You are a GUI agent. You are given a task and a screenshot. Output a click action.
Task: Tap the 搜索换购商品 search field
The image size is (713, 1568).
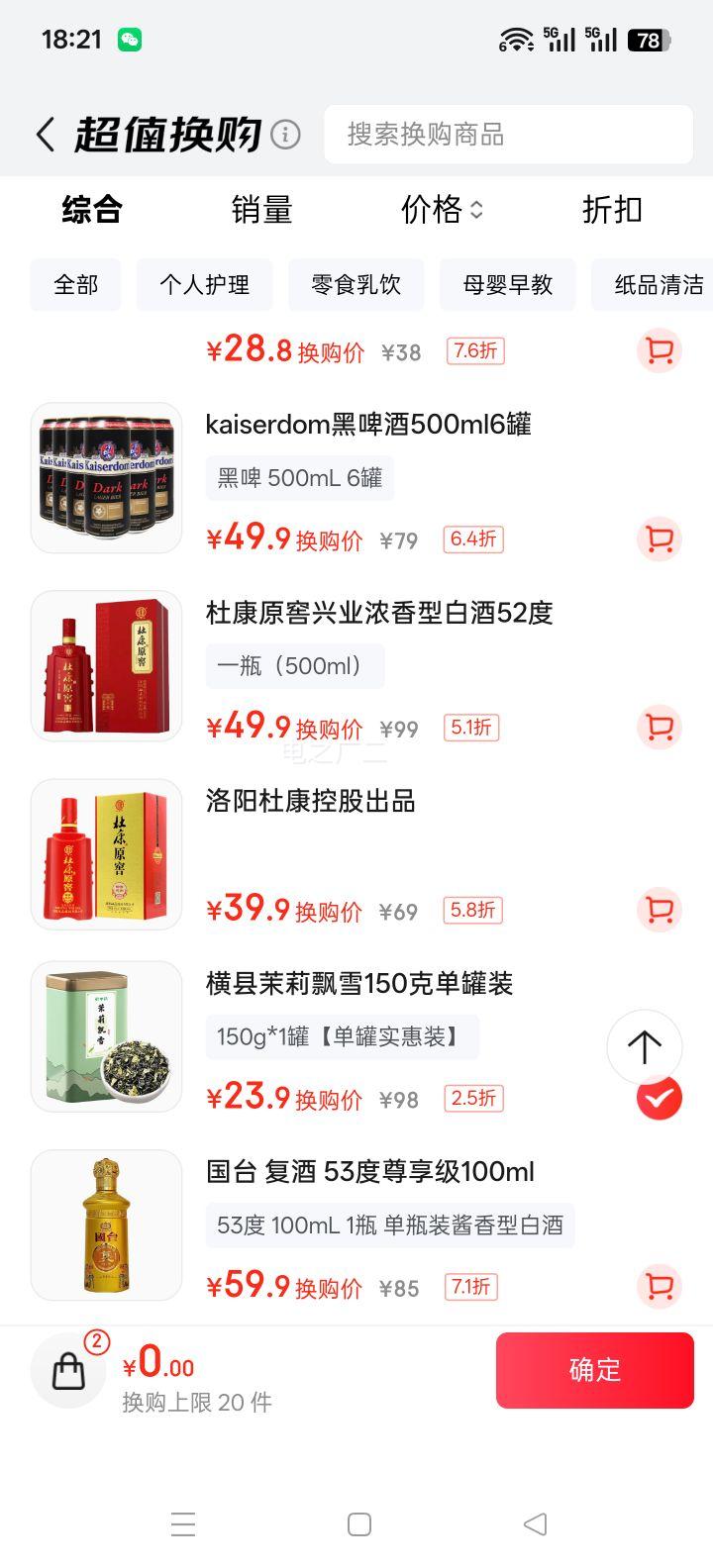(x=507, y=135)
